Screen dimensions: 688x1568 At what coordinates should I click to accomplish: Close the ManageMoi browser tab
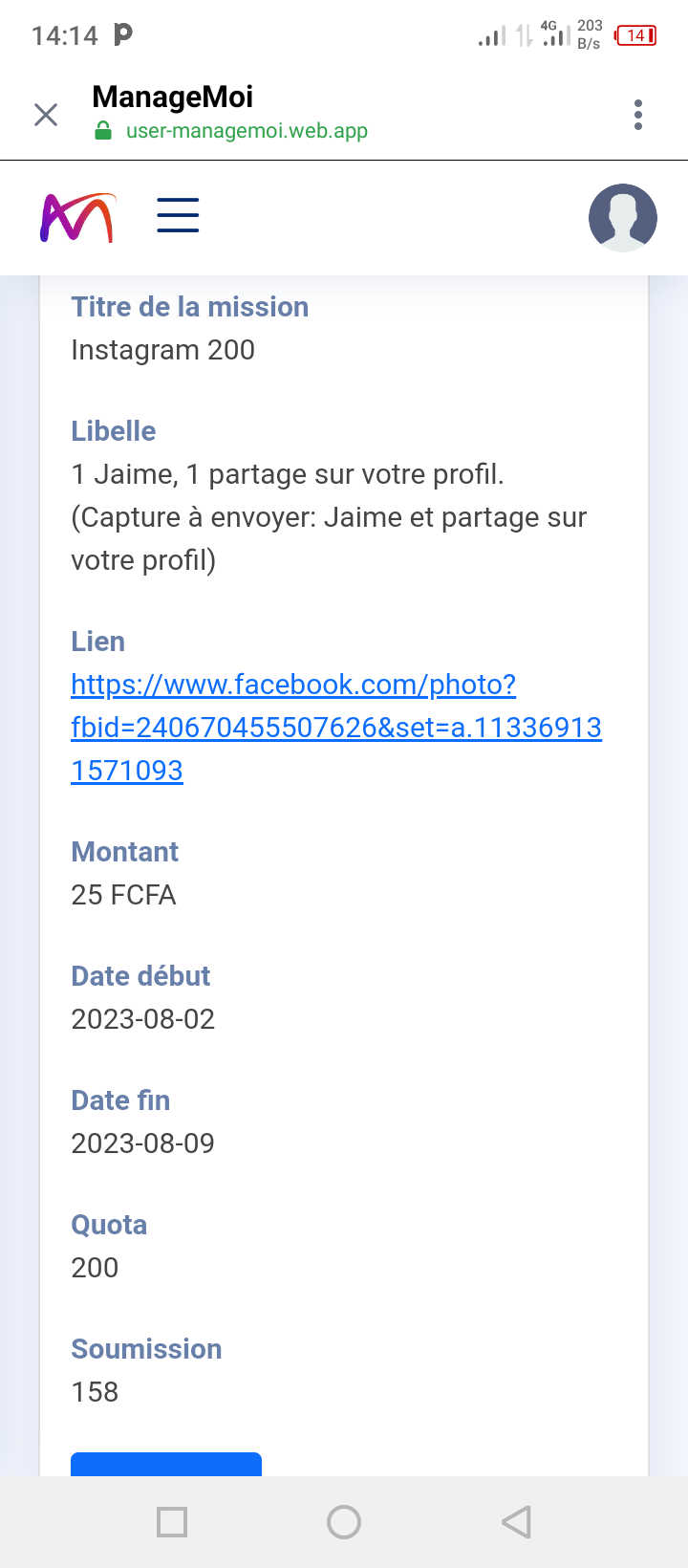click(x=46, y=115)
